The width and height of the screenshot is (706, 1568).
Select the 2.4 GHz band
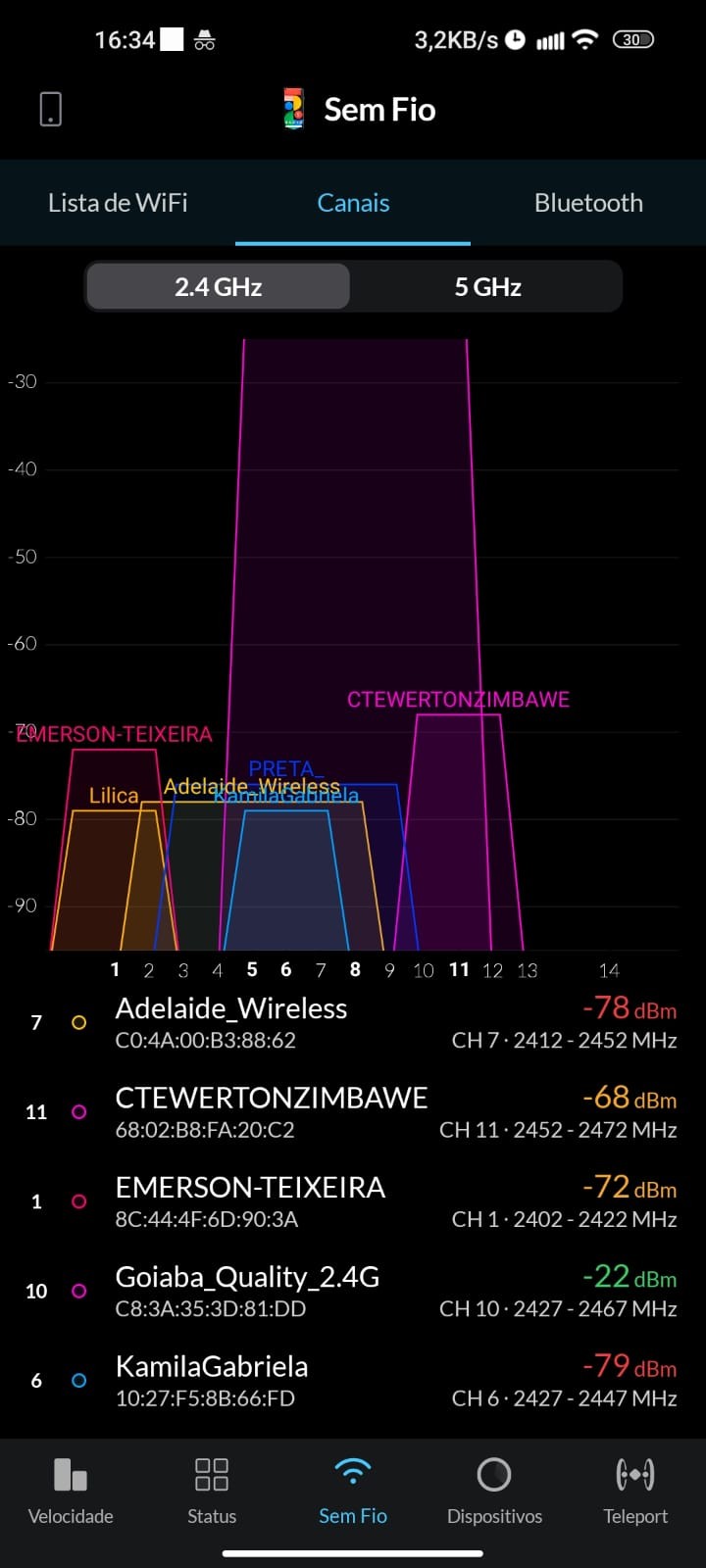point(218,287)
